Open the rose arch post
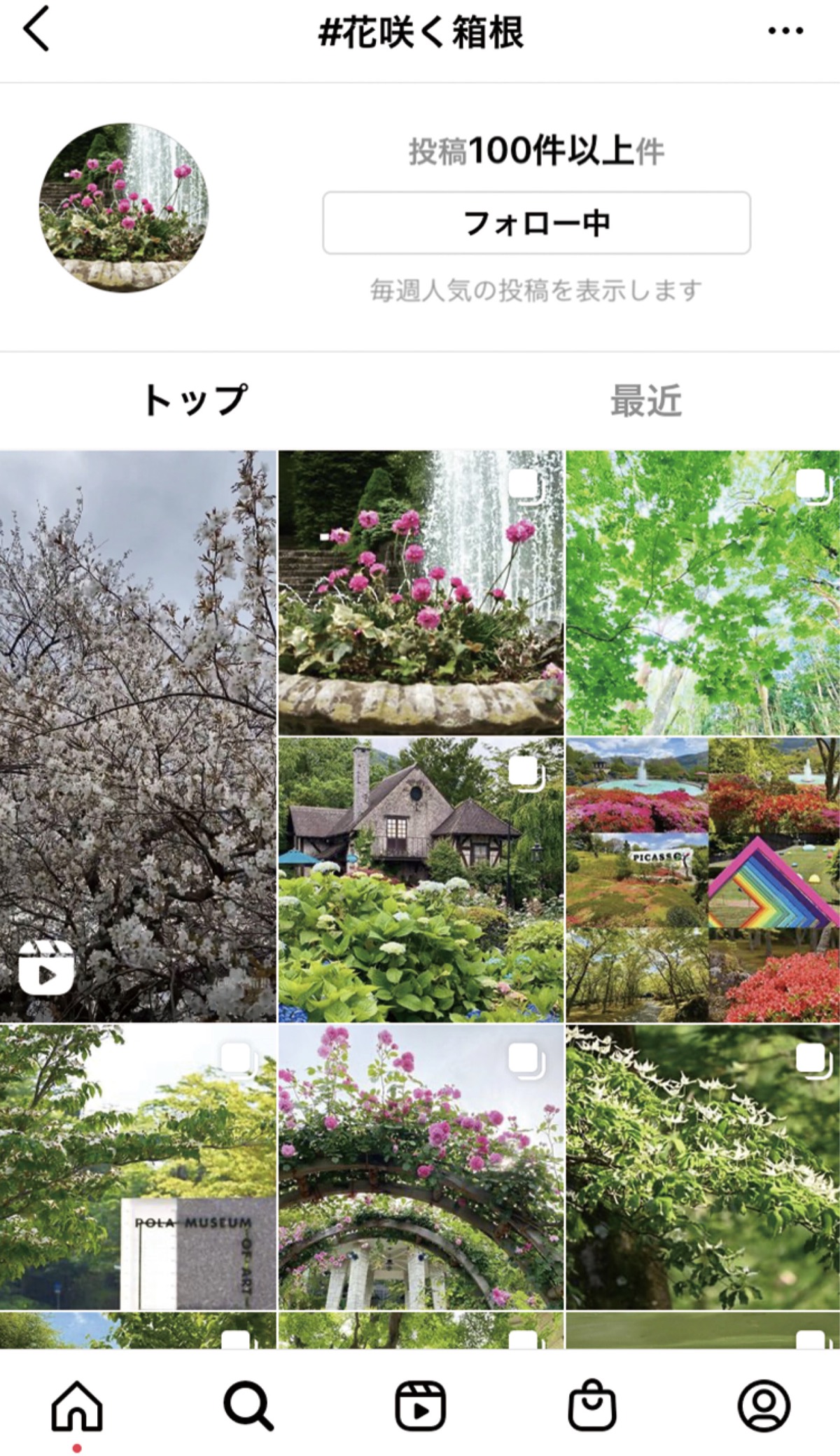 pos(421,1166)
